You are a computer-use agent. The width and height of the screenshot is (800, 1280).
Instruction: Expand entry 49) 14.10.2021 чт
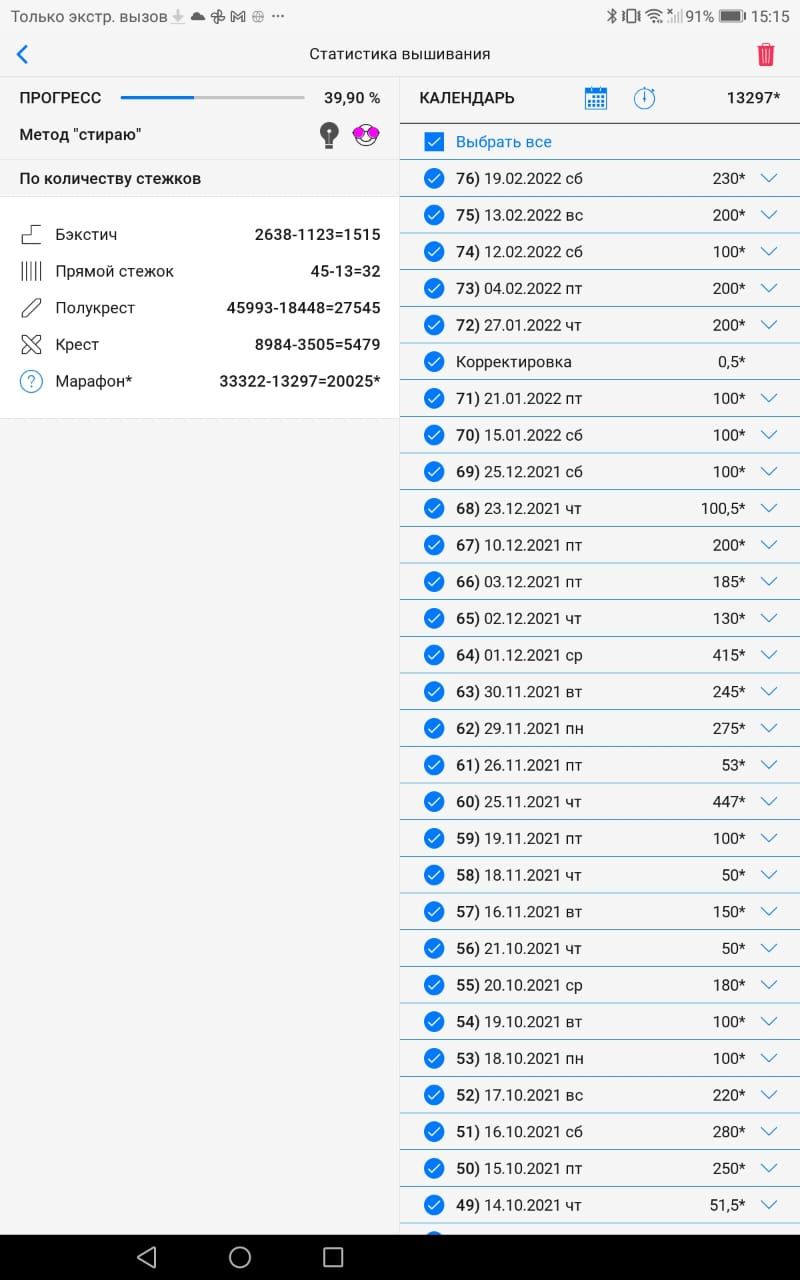click(768, 1205)
